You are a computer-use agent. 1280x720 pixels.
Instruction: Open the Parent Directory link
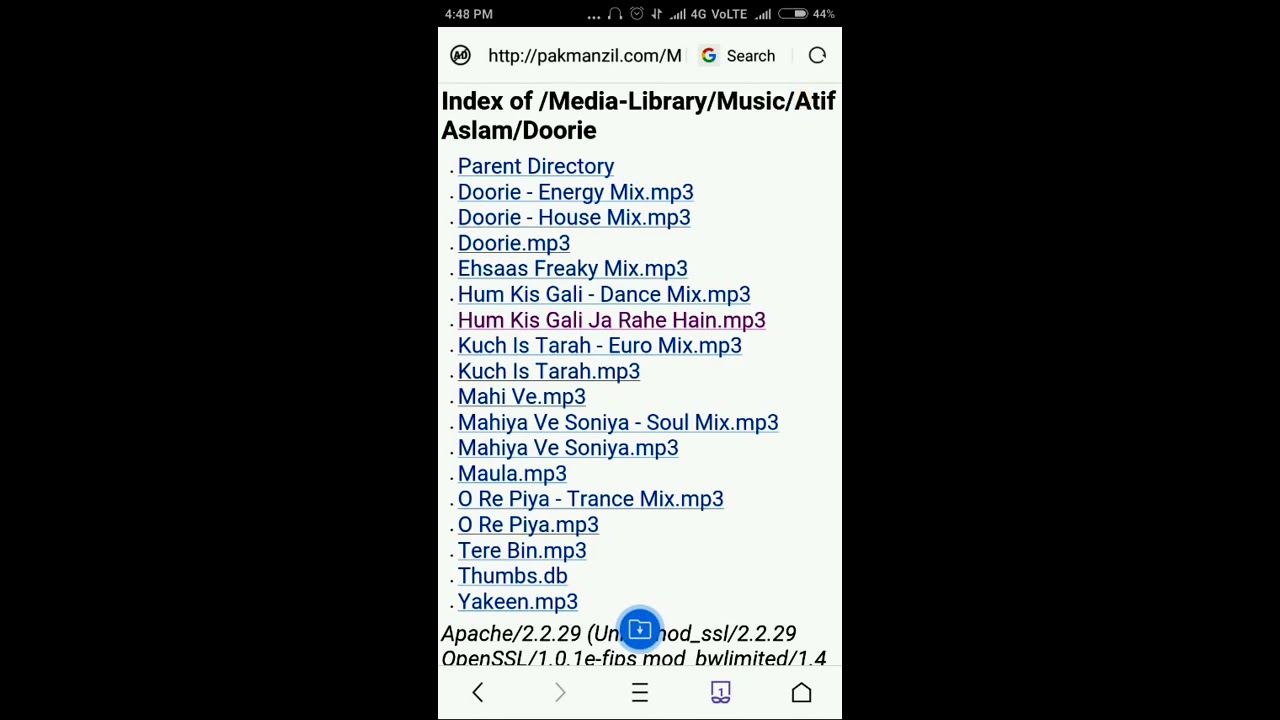[536, 166]
